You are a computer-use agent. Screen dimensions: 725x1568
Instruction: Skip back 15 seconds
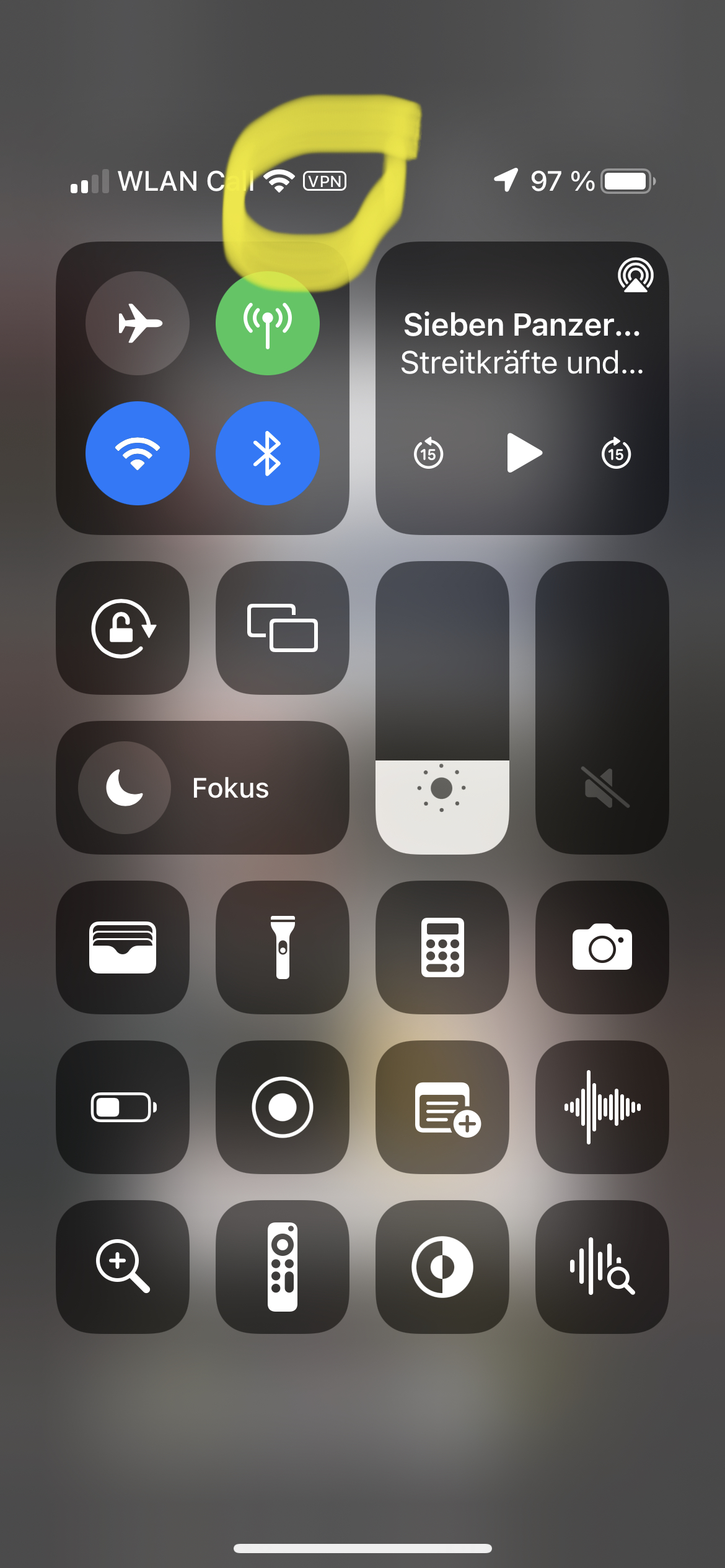[428, 453]
